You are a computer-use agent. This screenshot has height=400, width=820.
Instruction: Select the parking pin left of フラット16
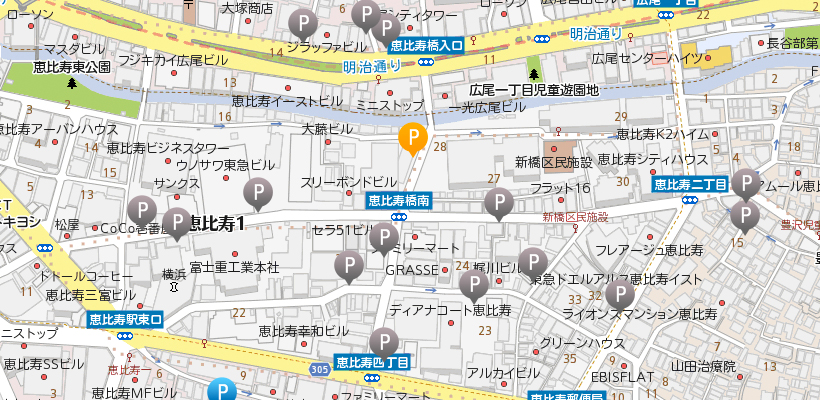tap(497, 202)
